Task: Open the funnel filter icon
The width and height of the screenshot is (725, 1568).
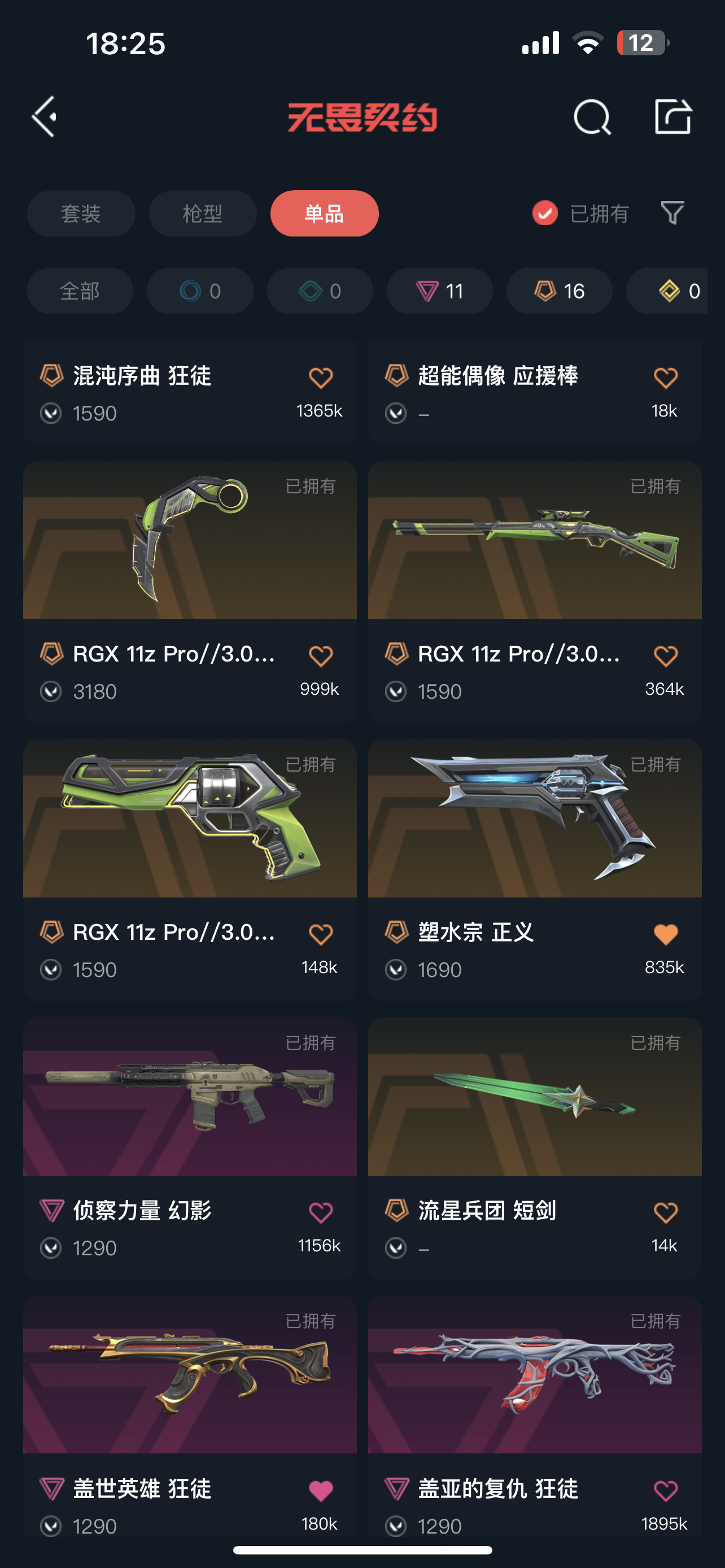Action: [672, 213]
